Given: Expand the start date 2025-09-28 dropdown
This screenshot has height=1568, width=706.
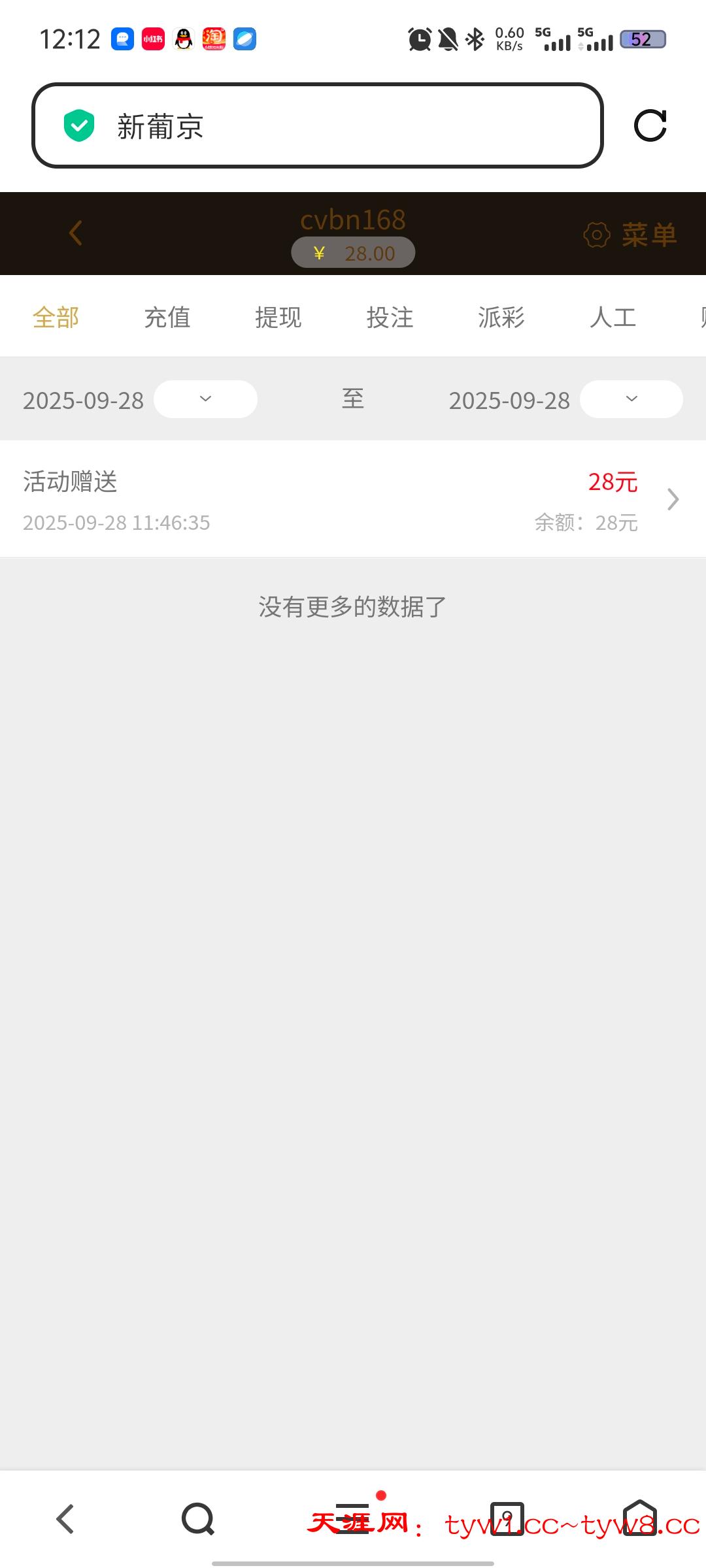Looking at the screenshot, I should [x=205, y=399].
